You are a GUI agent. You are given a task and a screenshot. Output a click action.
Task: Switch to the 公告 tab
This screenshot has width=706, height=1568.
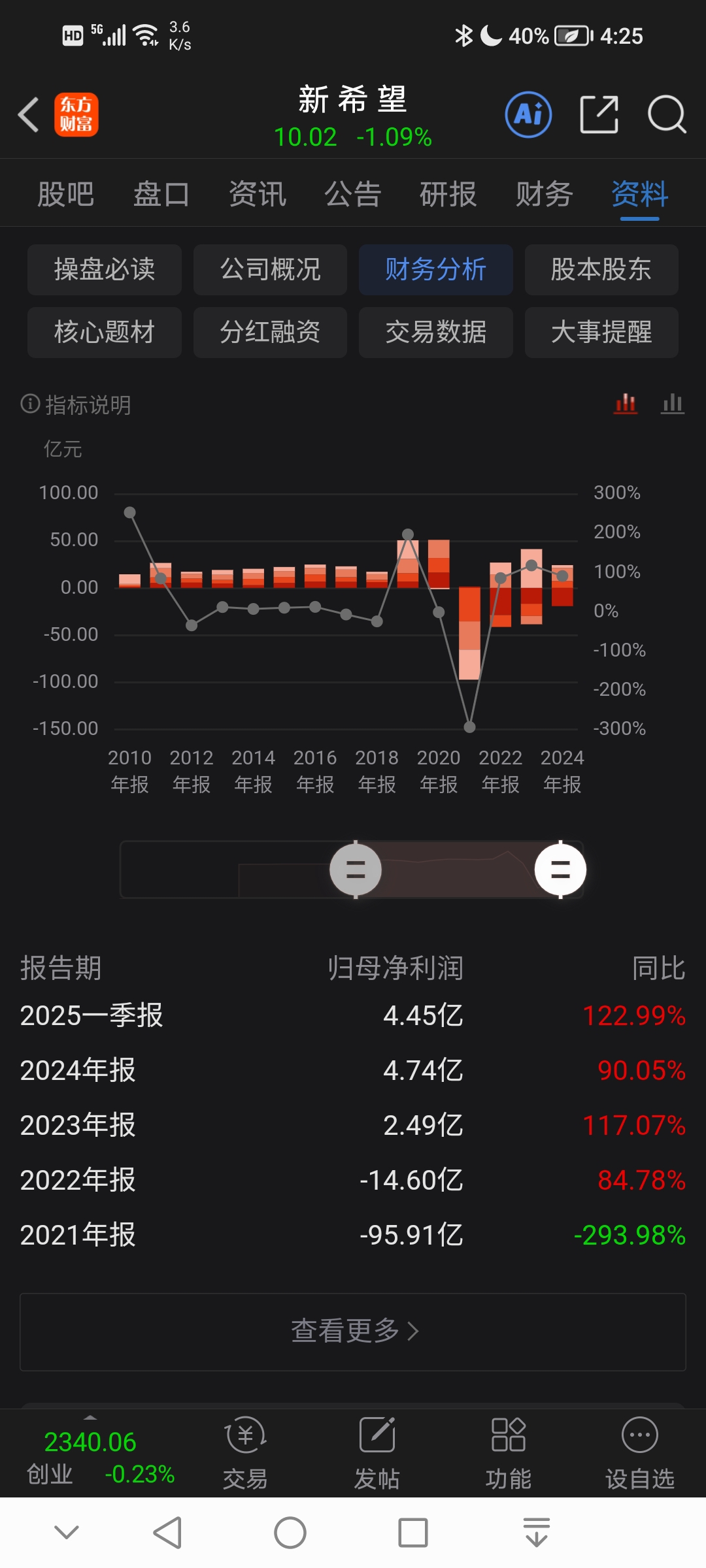[353, 194]
